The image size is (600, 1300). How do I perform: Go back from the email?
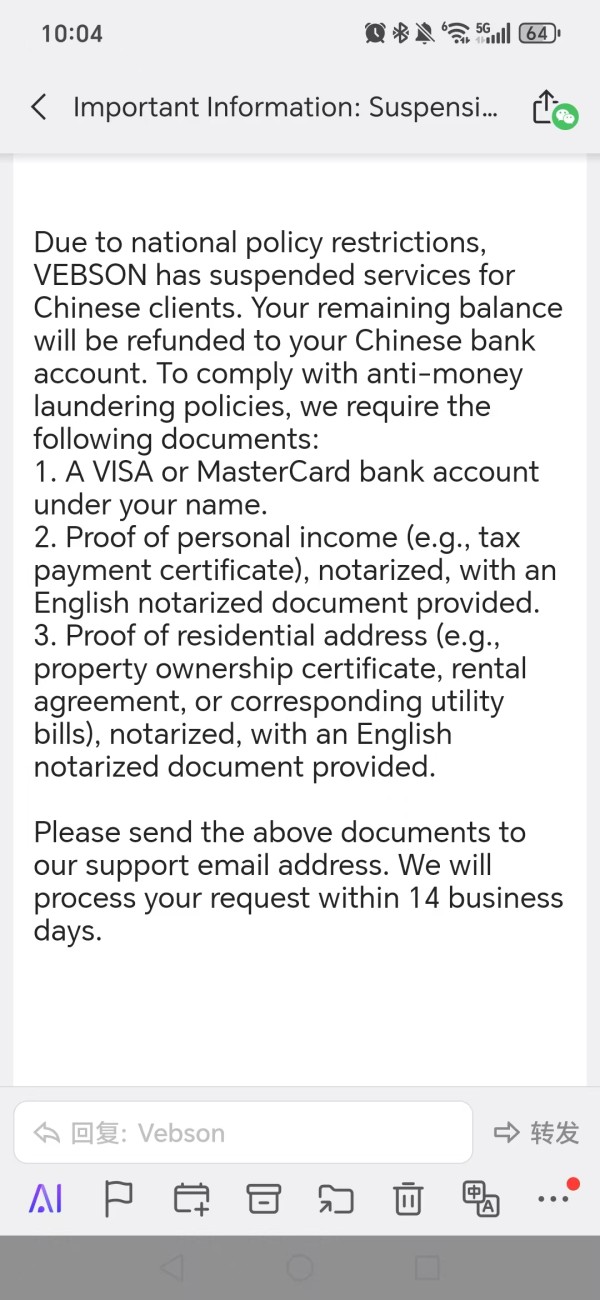(x=39, y=107)
